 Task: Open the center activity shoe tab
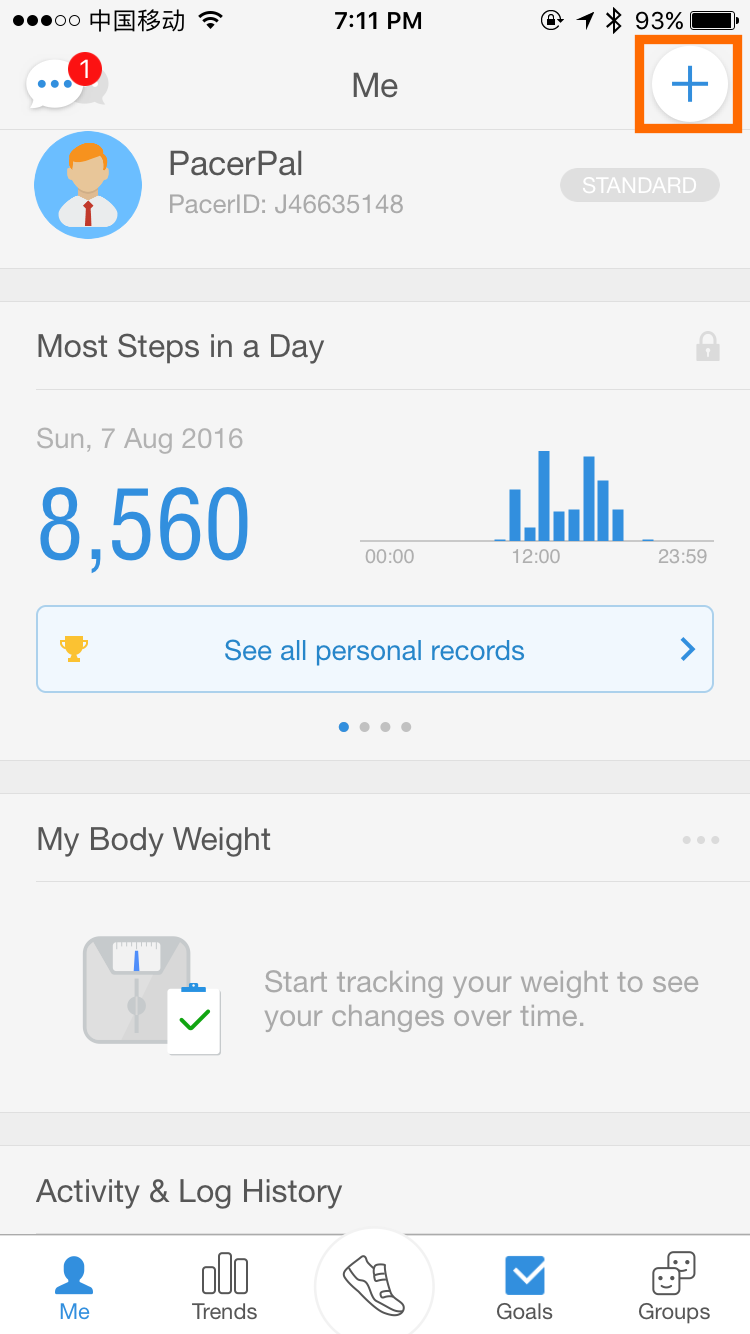374,1286
